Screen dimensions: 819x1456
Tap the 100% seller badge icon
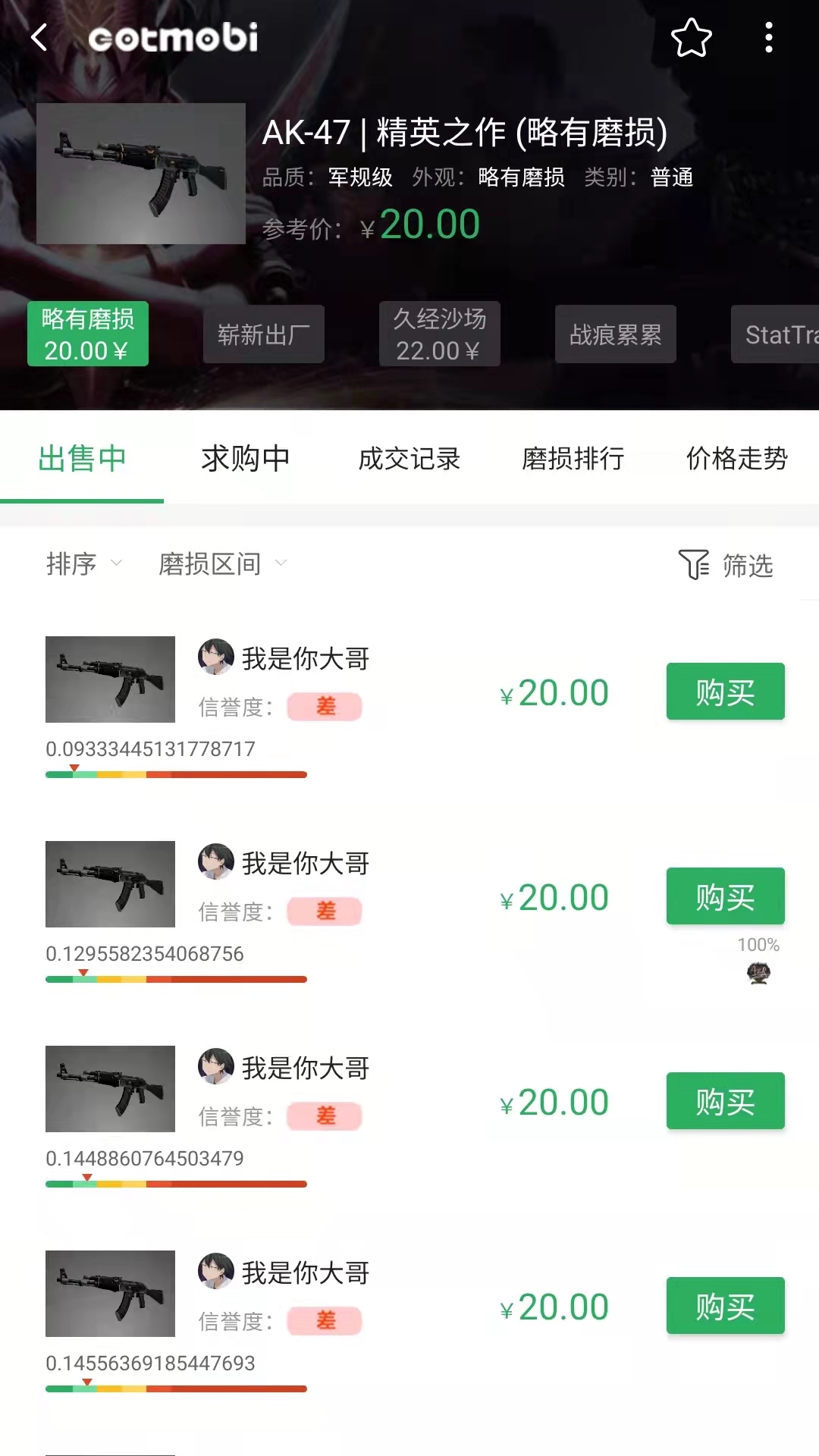pos(758,971)
